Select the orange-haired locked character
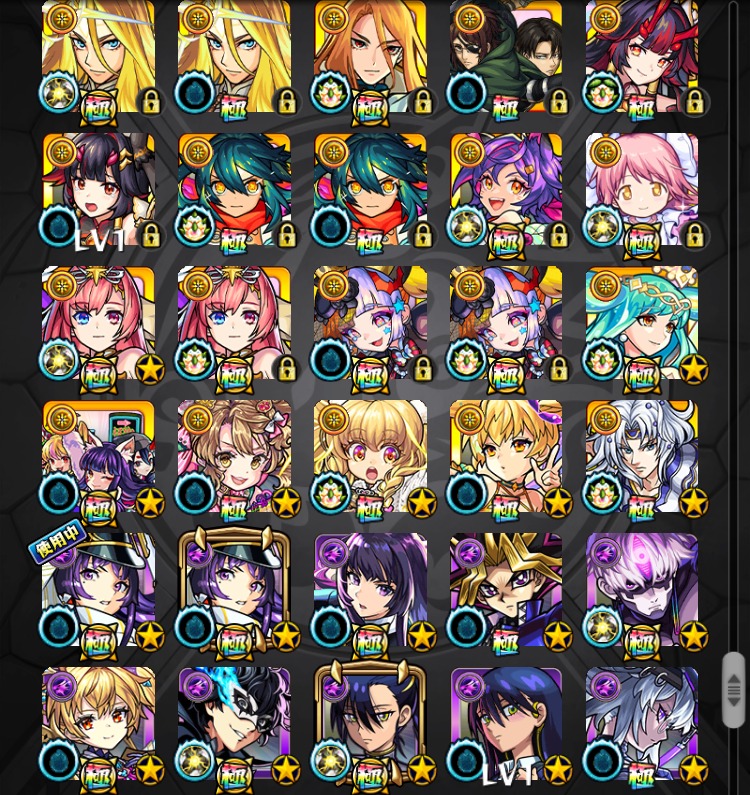Image resolution: width=750 pixels, height=795 pixels. click(x=370, y=57)
